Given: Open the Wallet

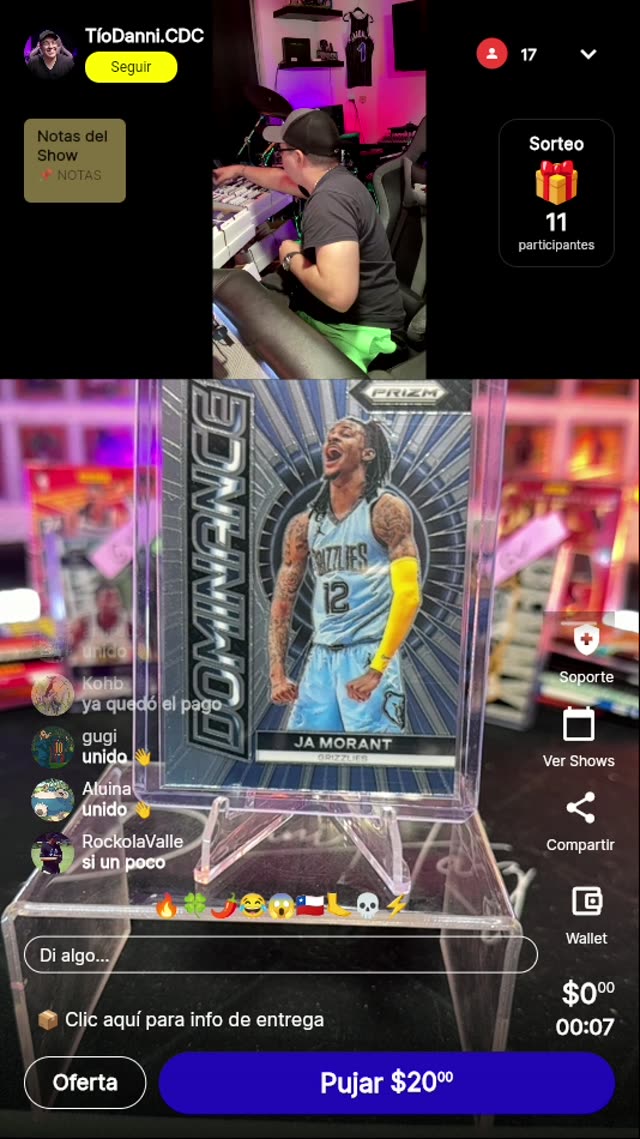Looking at the screenshot, I should (x=586, y=913).
